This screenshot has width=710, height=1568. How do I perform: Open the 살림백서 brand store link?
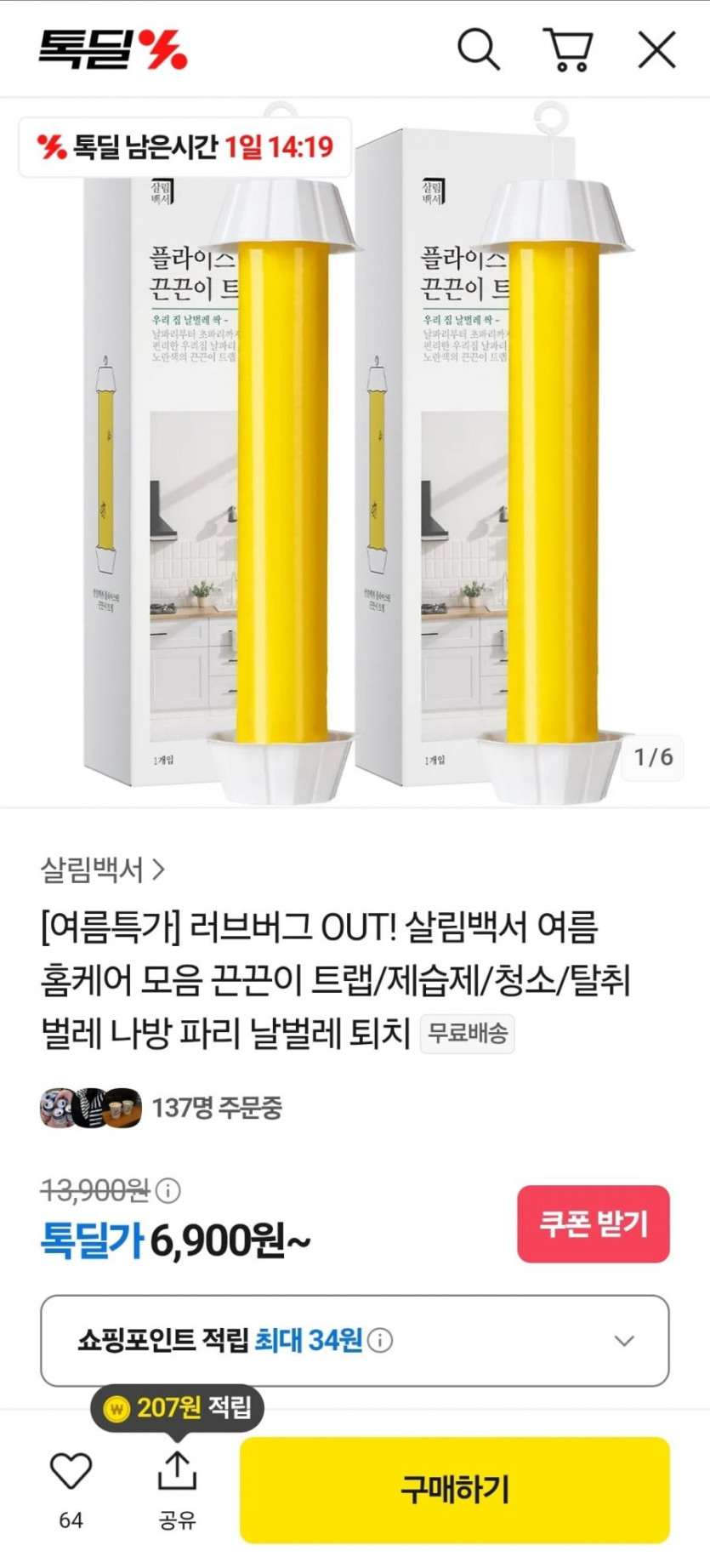coord(102,870)
